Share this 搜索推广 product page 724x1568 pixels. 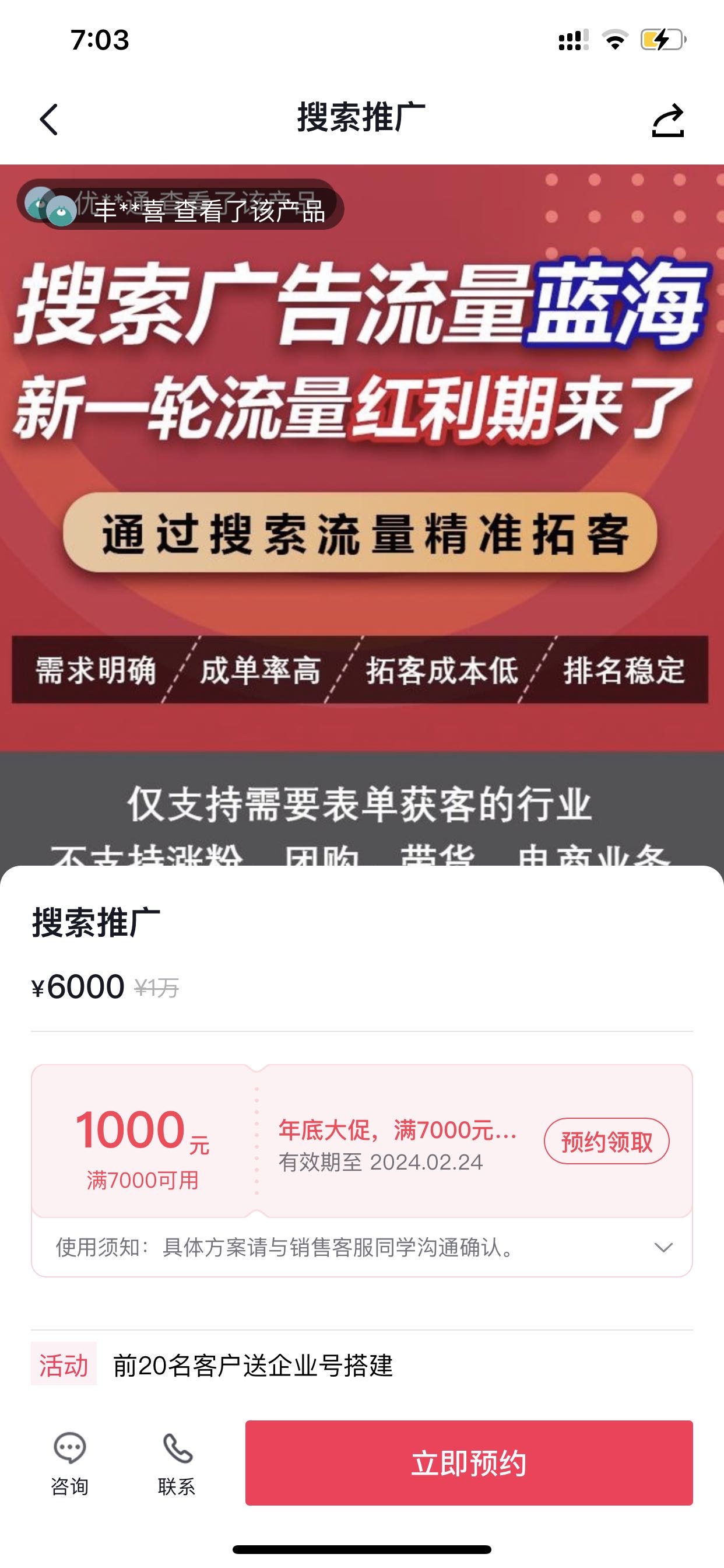[x=667, y=120]
